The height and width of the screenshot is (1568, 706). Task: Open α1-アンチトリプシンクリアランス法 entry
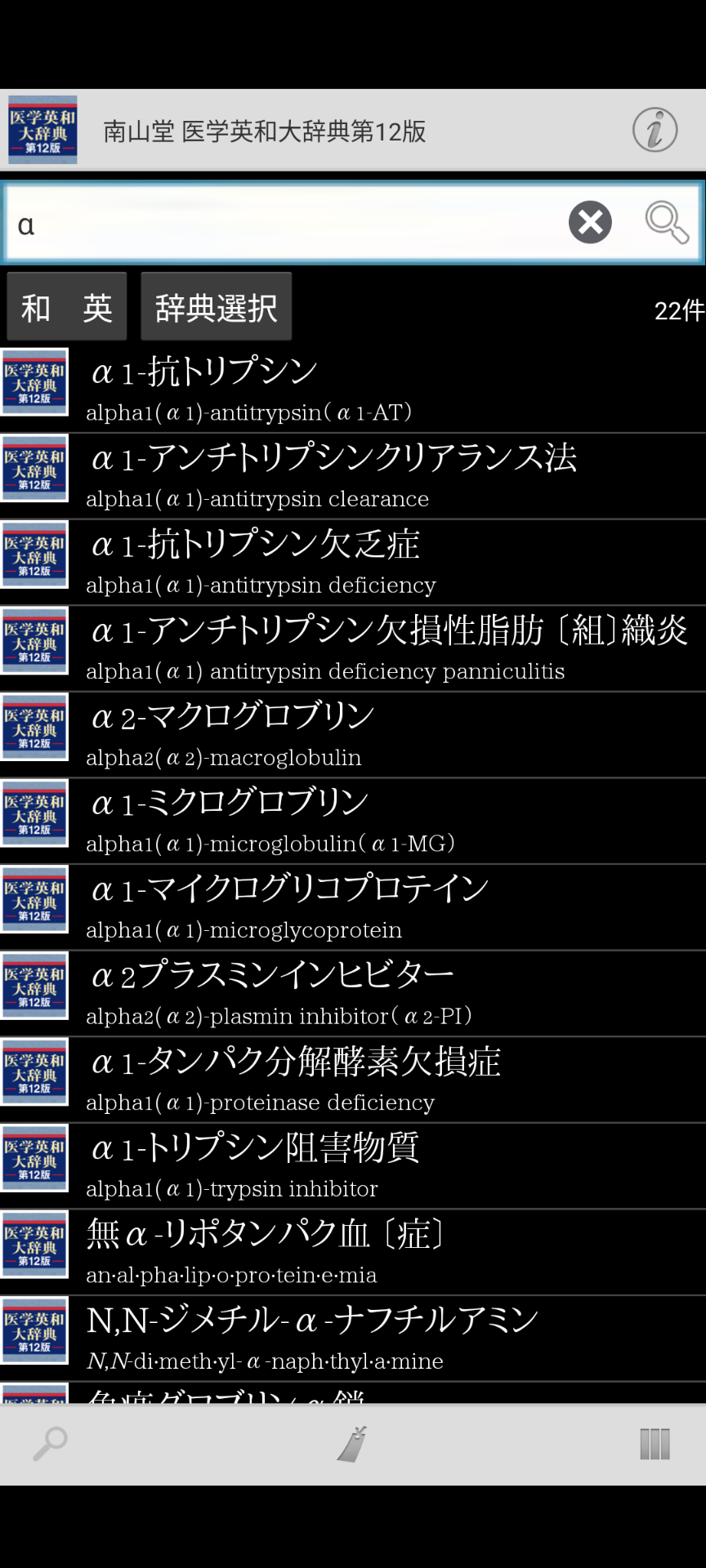(x=353, y=476)
